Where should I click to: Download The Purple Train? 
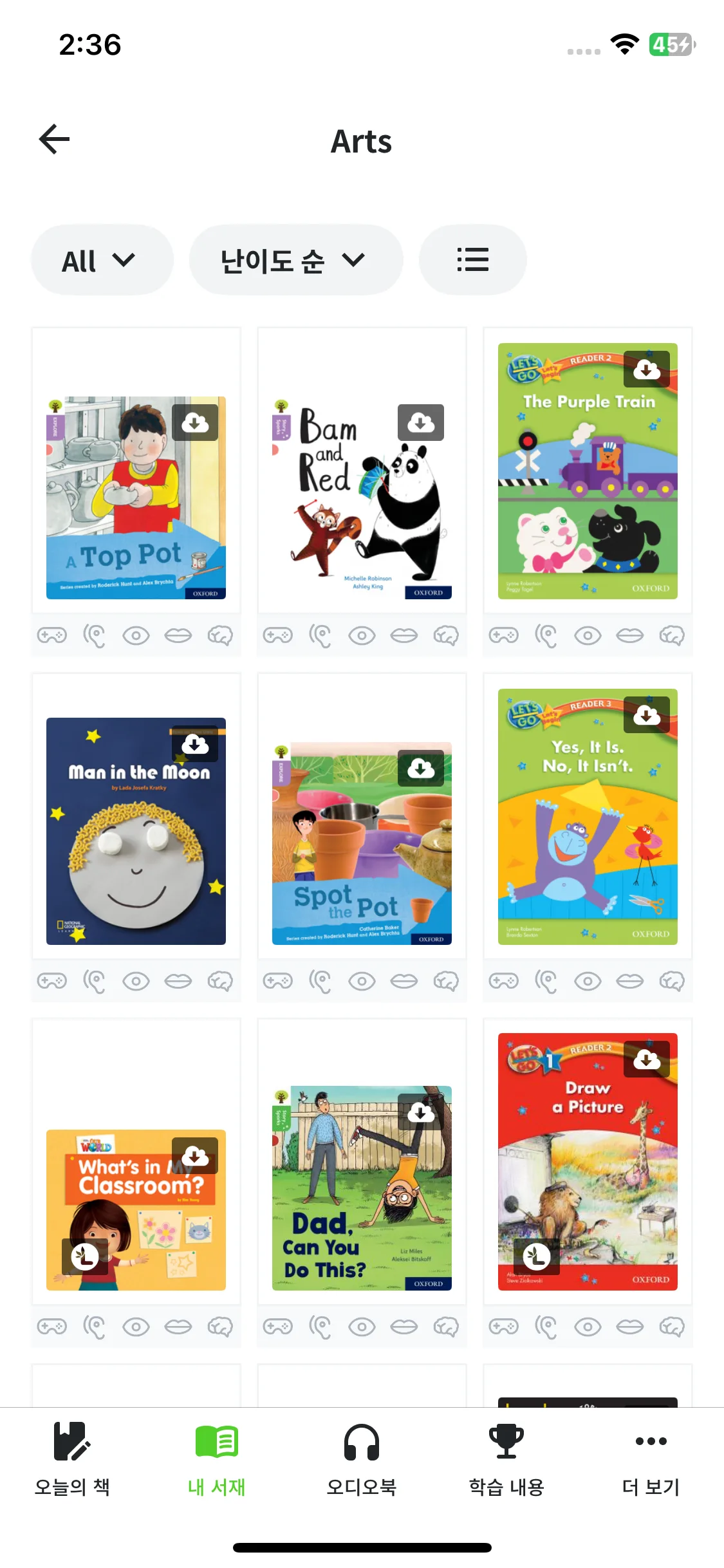click(646, 369)
